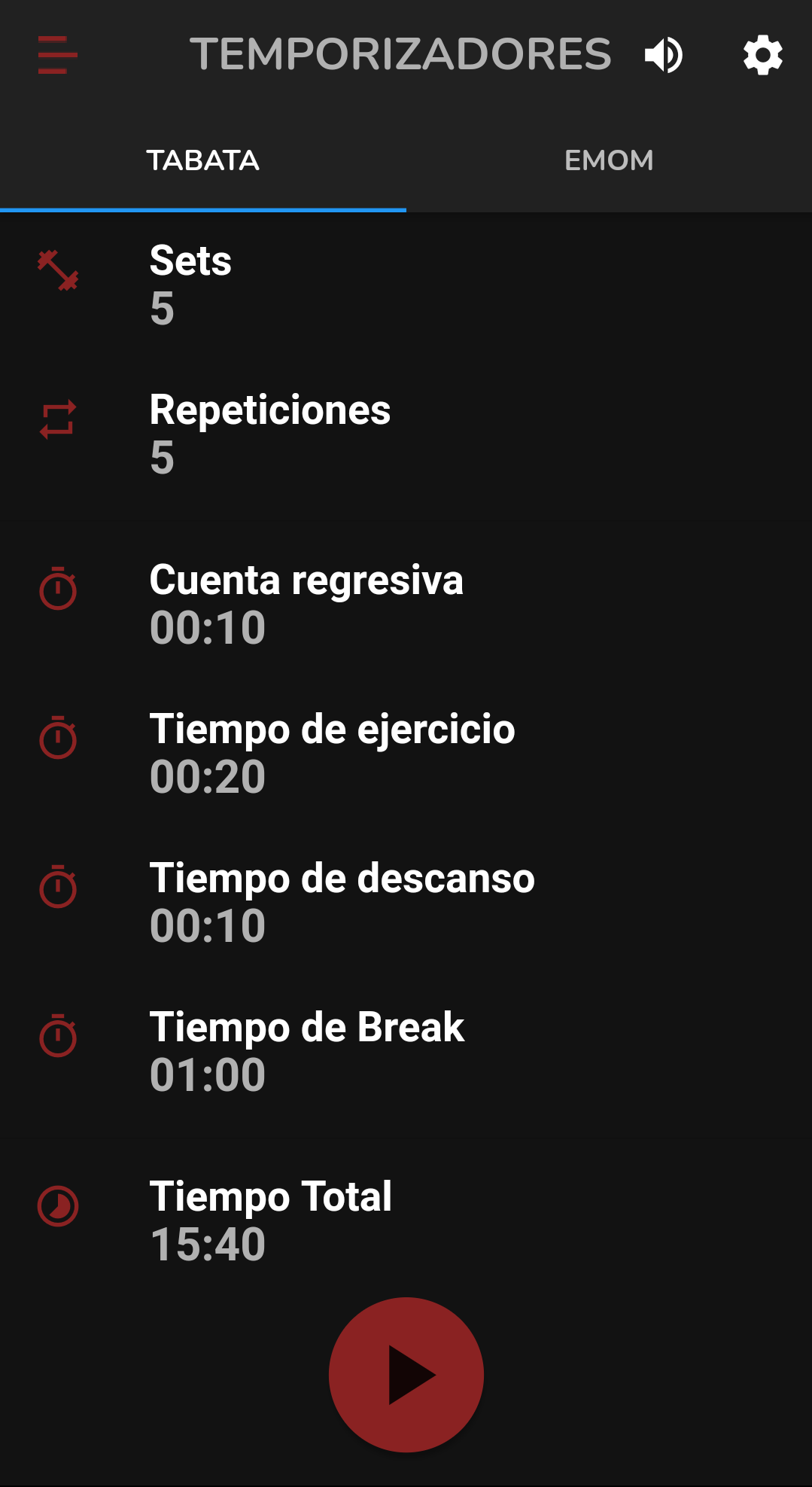Start the timer with play button
Viewport: 812px width, 1487px height.
pyautogui.click(x=406, y=1374)
